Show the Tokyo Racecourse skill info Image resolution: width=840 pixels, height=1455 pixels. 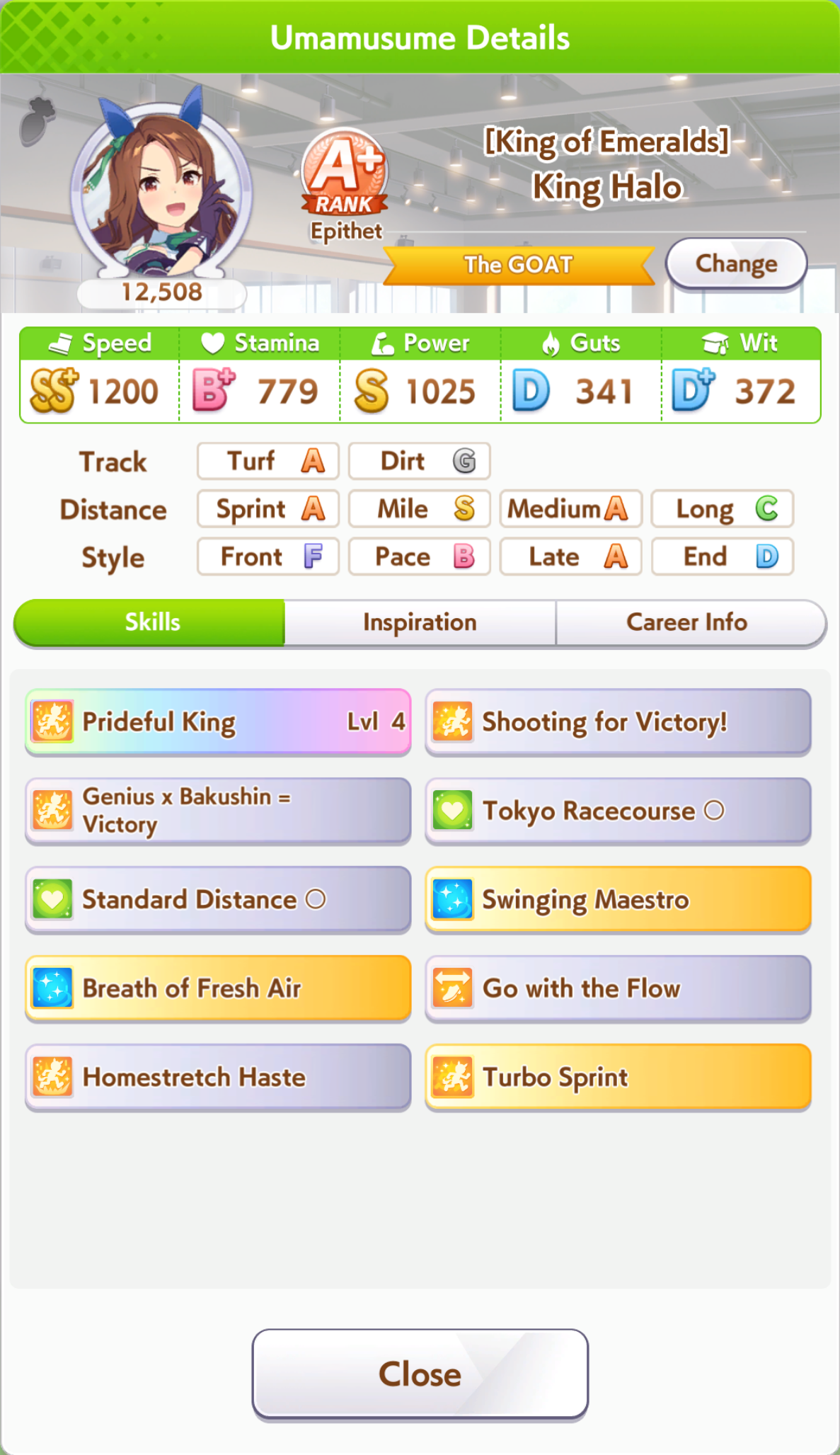point(617,811)
